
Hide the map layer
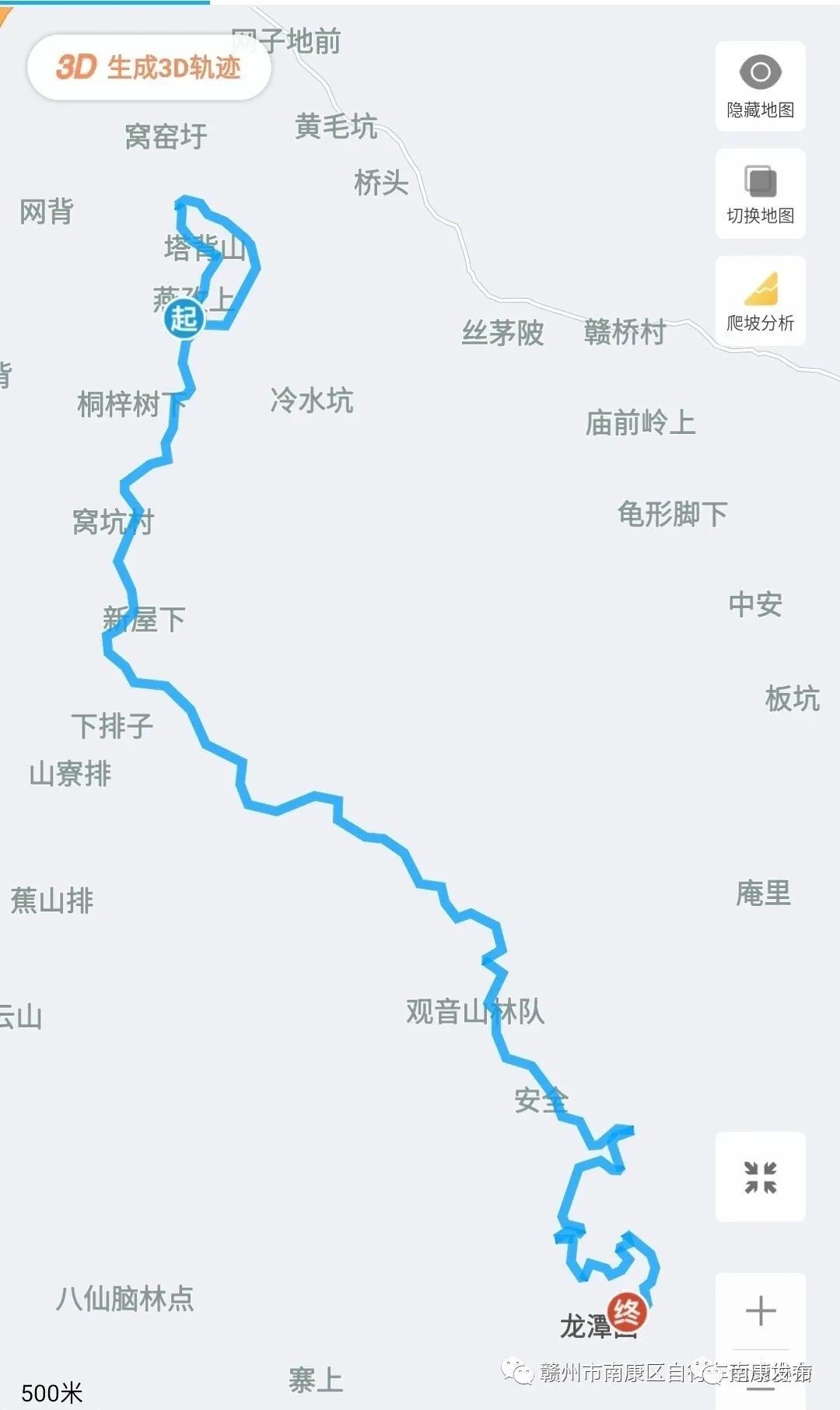[x=760, y=86]
